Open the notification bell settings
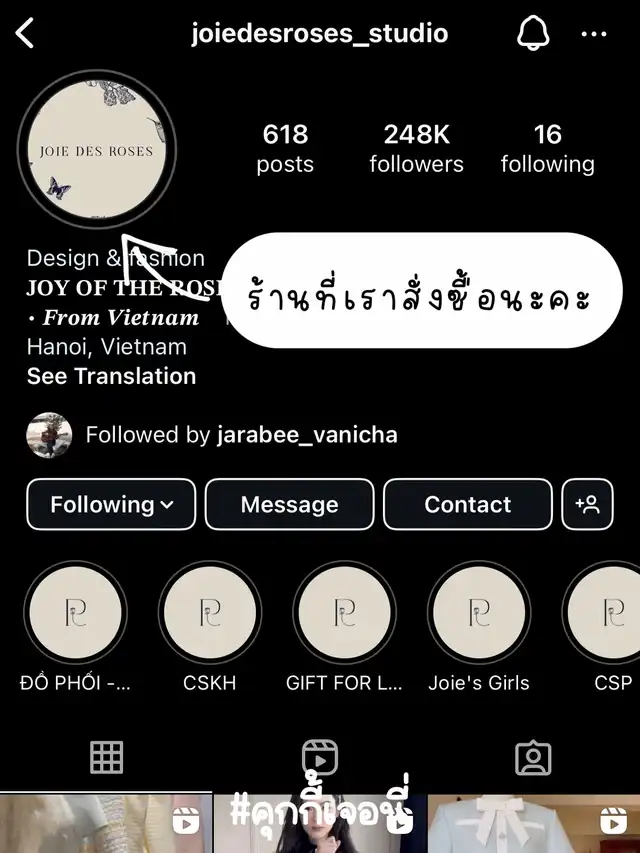Viewport: 640px width, 853px height. coord(533,34)
